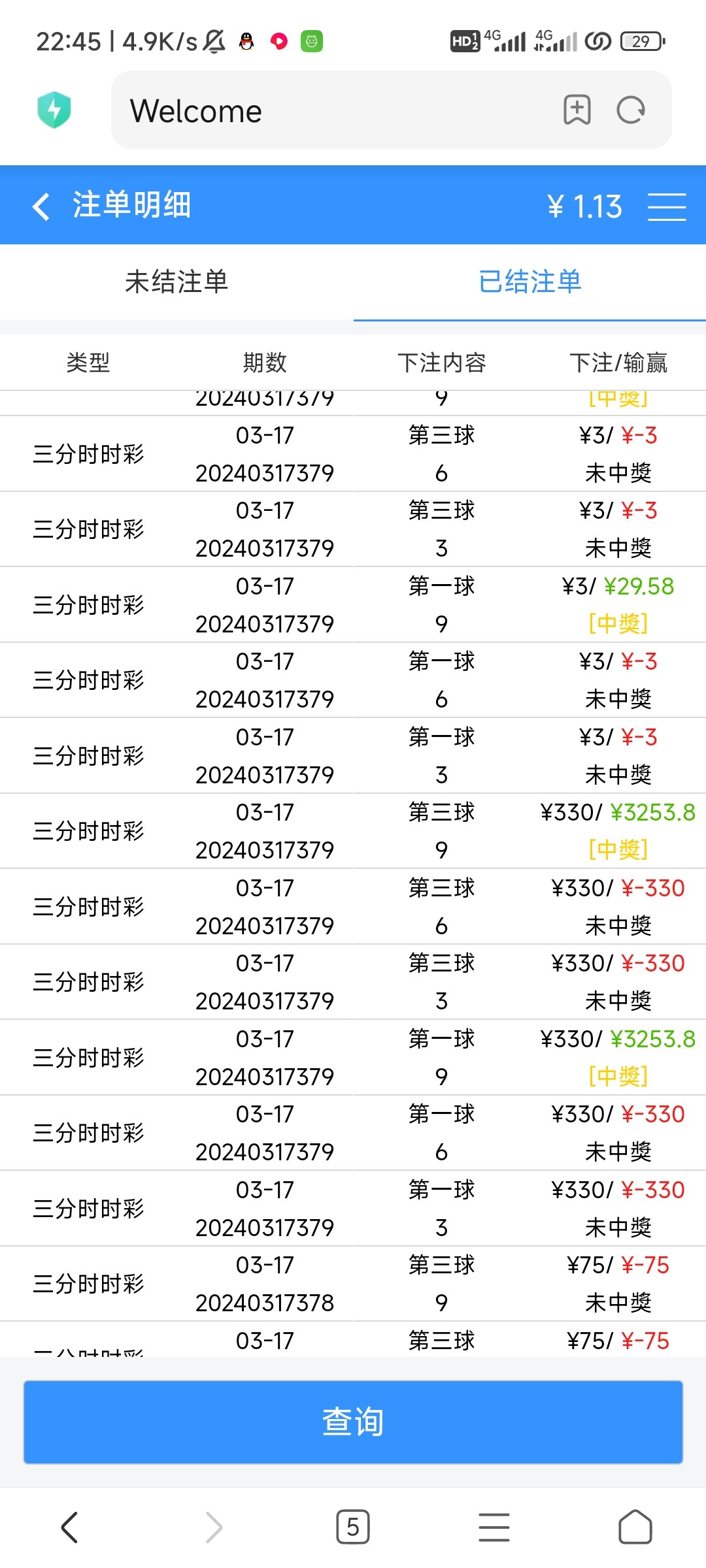
Task: Tap the 下注/输赢 column header
Action: (618, 364)
